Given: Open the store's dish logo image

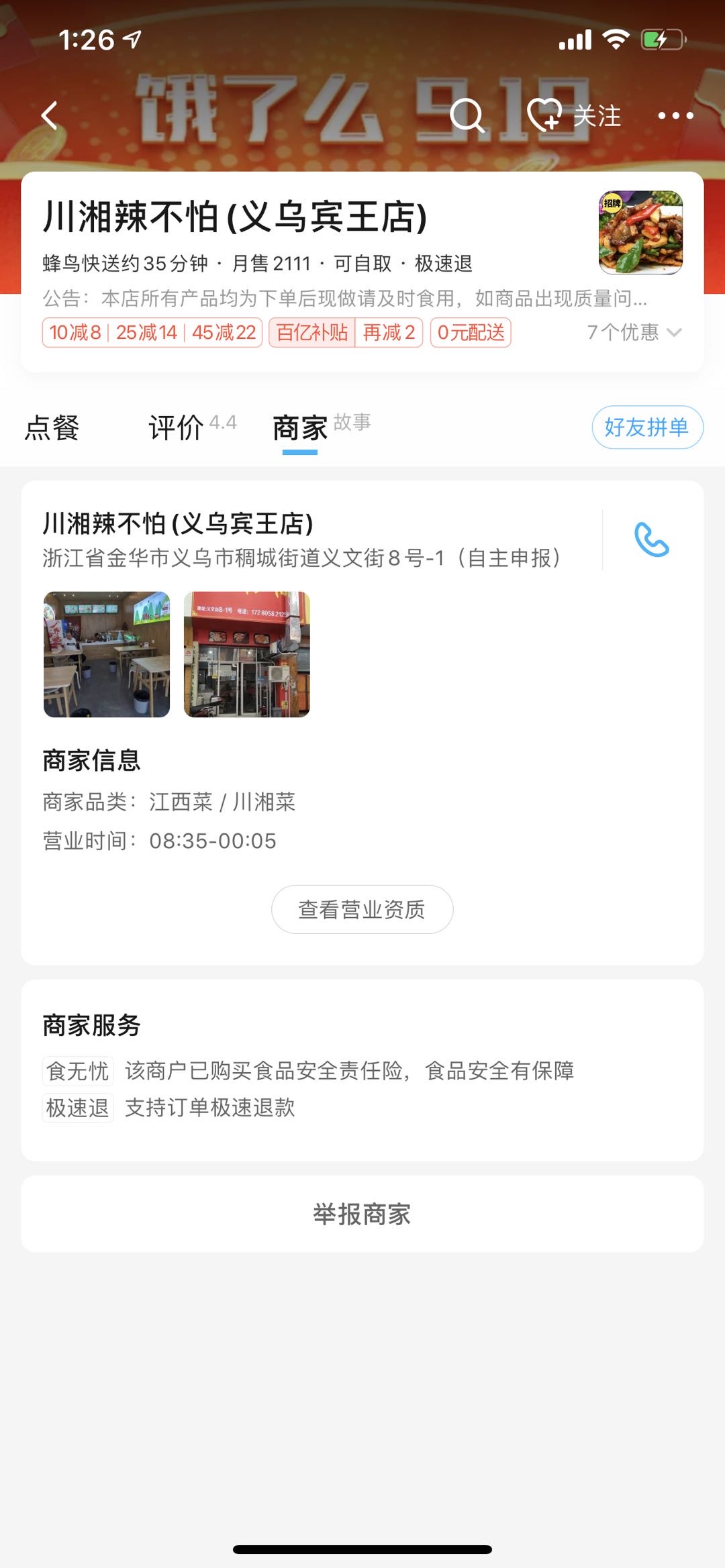Looking at the screenshot, I should tap(640, 233).
